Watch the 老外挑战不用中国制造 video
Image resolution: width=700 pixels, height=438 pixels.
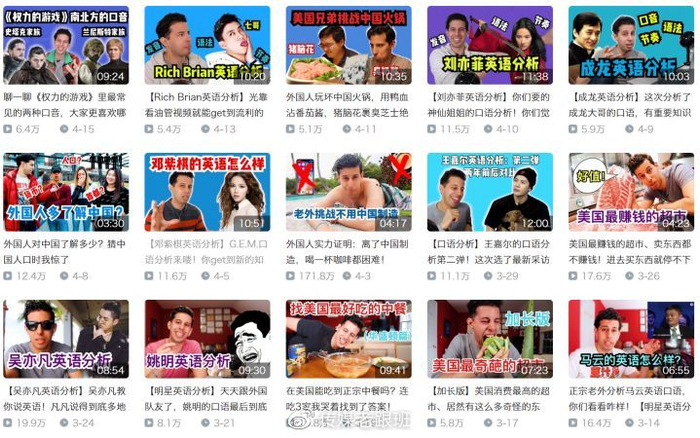(x=348, y=192)
